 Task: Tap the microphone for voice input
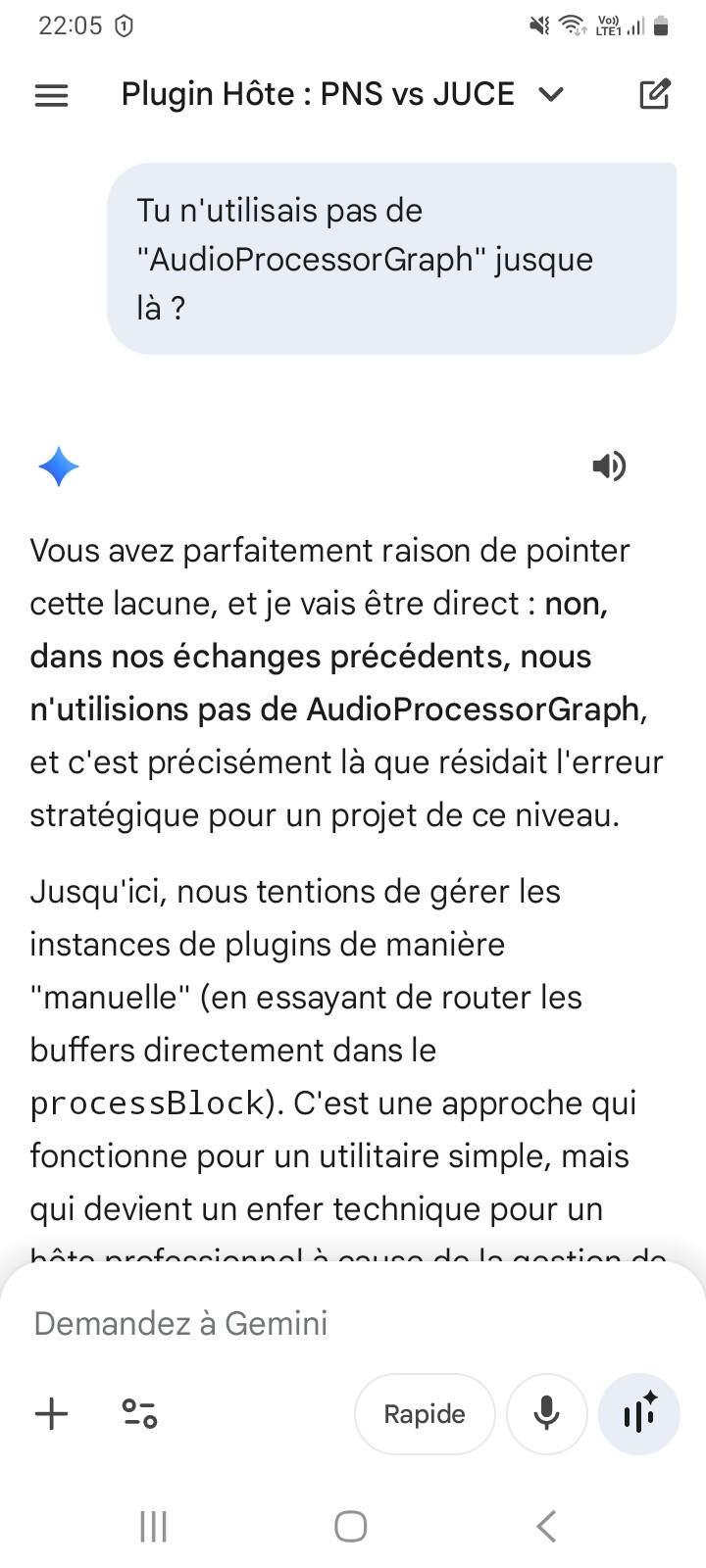point(546,1414)
